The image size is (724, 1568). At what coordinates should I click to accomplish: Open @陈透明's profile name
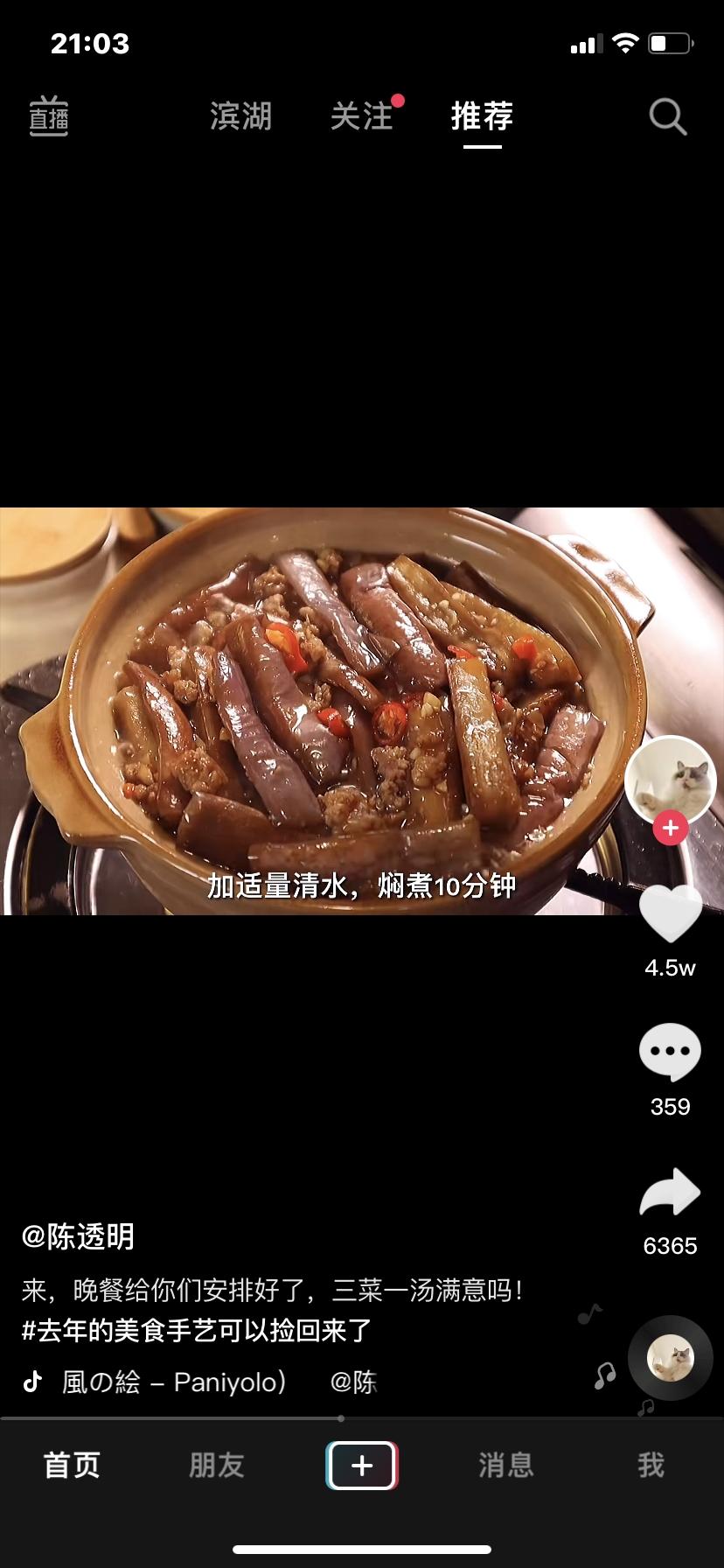pyautogui.click(x=78, y=1236)
